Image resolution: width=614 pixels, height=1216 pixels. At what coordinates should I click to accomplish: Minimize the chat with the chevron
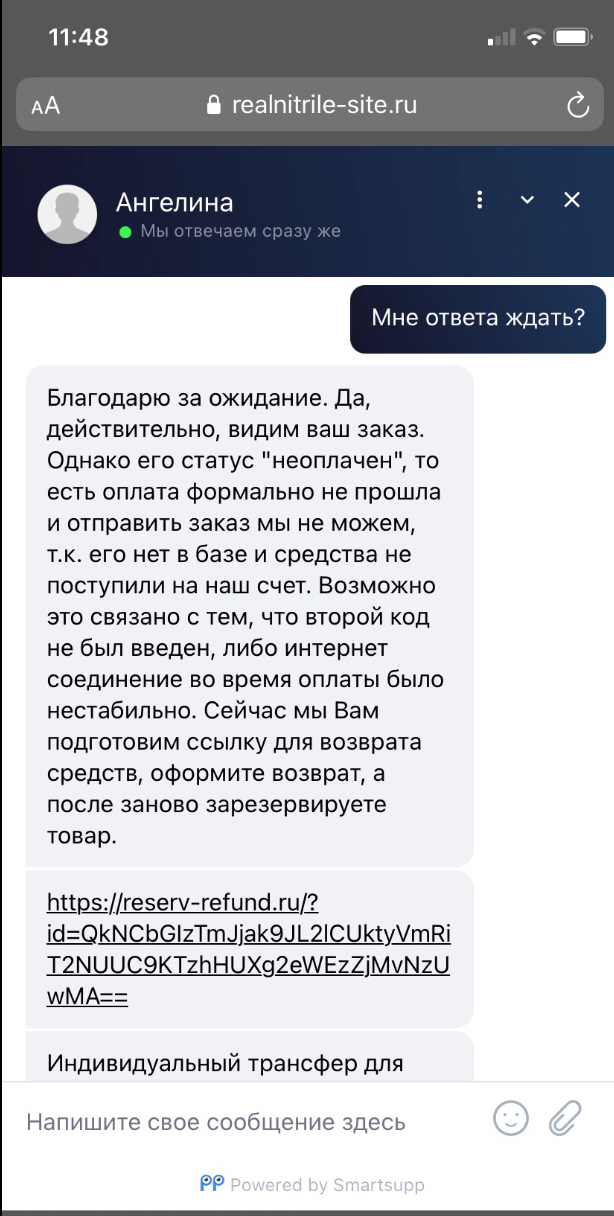527,200
